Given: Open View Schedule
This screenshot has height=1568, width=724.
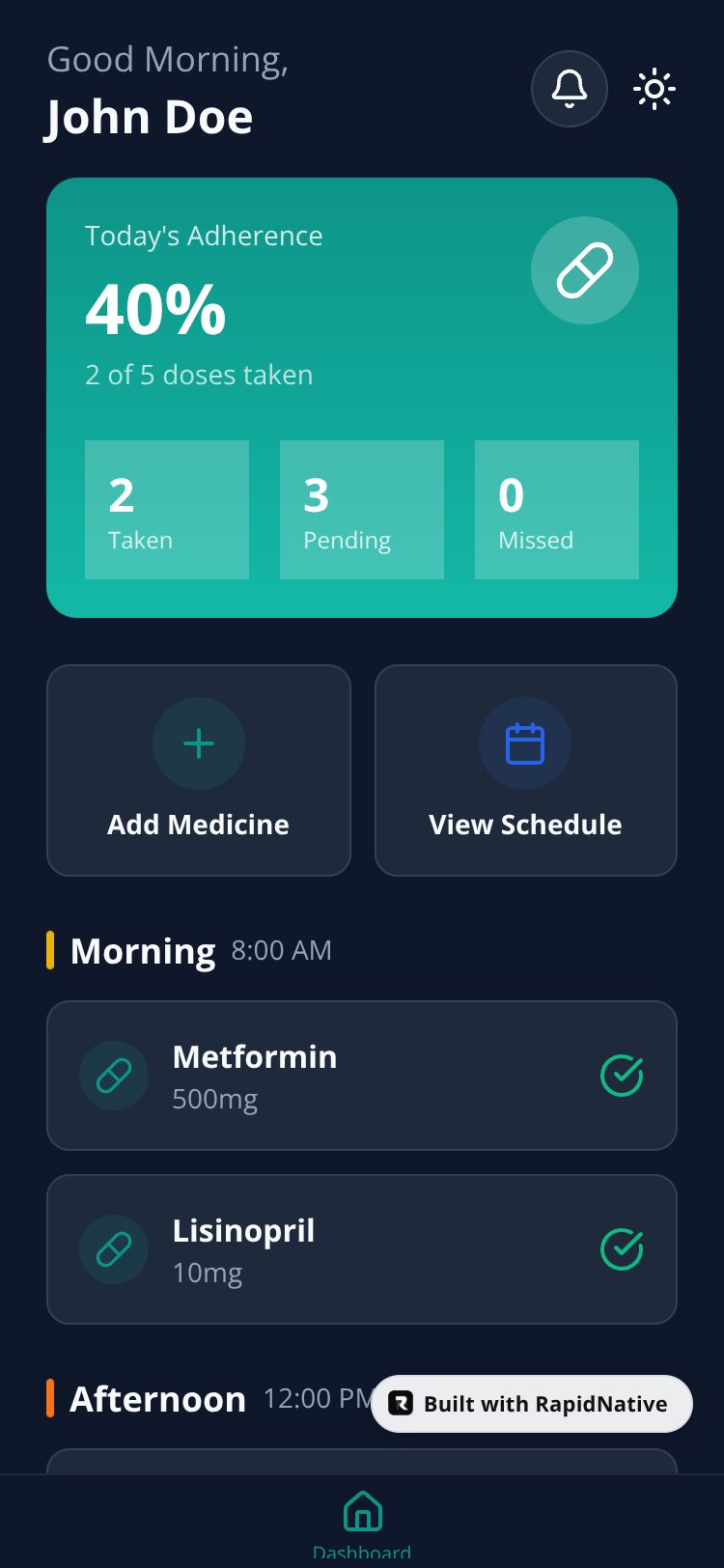Looking at the screenshot, I should click(x=525, y=770).
